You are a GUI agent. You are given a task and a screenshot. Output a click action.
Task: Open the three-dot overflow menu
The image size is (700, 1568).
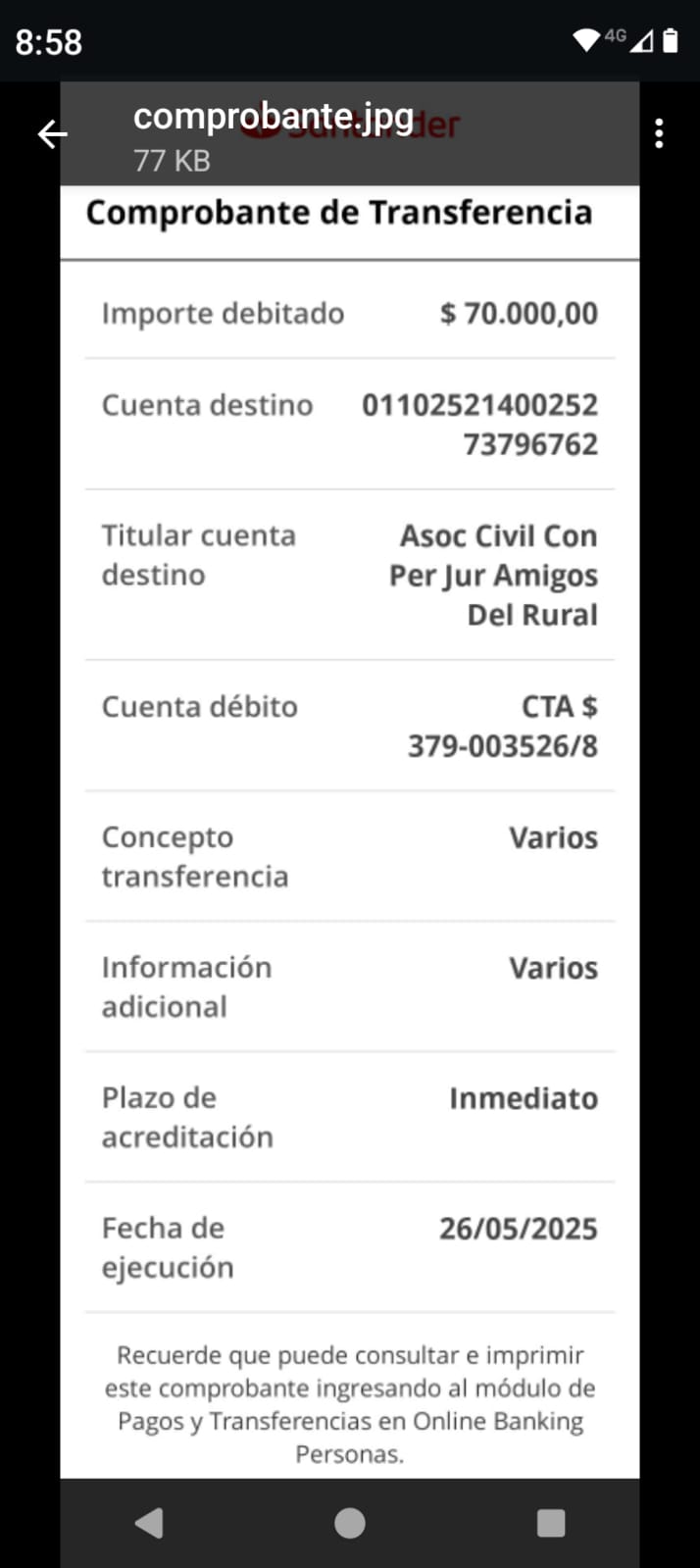click(659, 133)
